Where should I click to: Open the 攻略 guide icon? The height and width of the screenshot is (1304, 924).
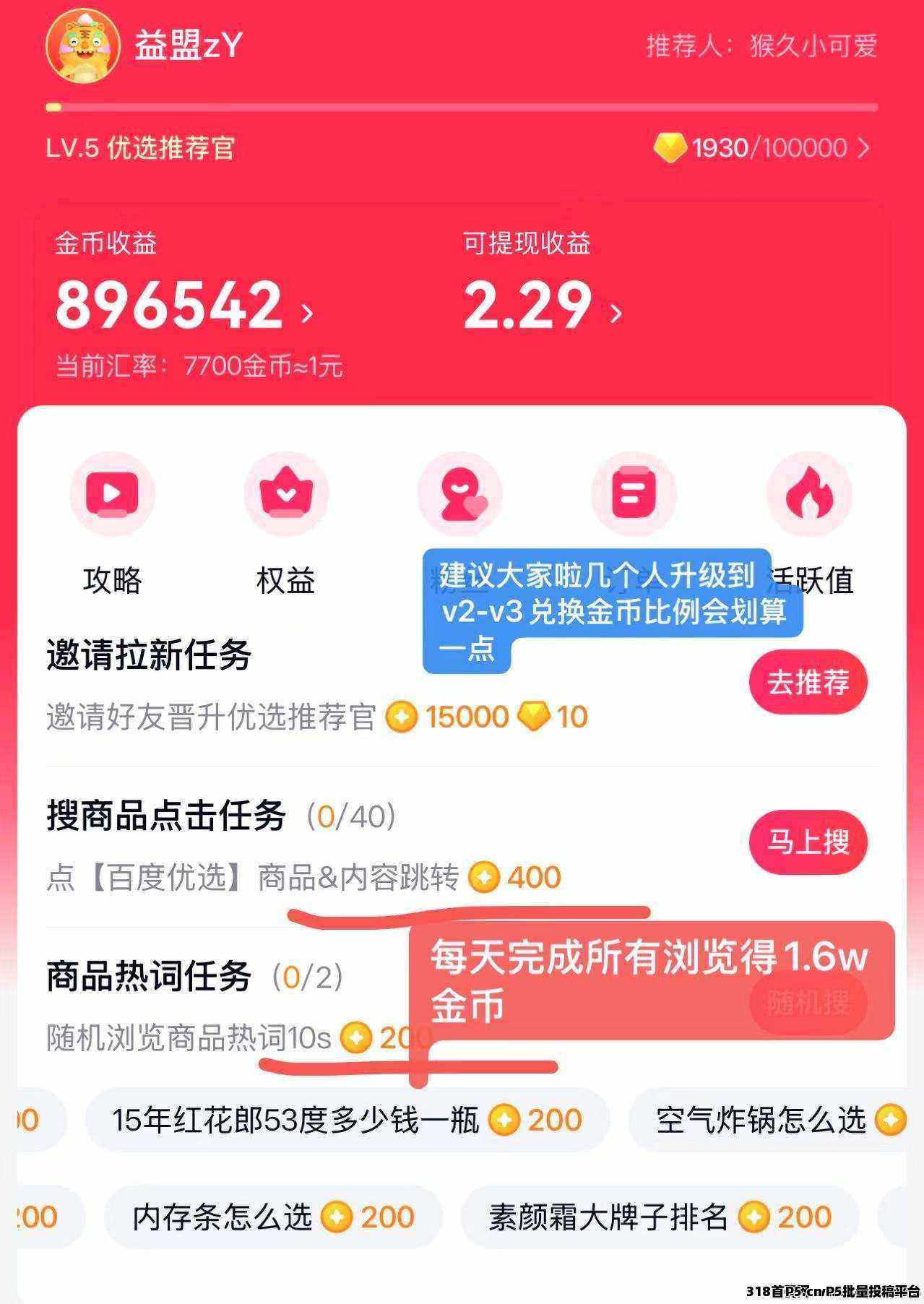point(112,494)
